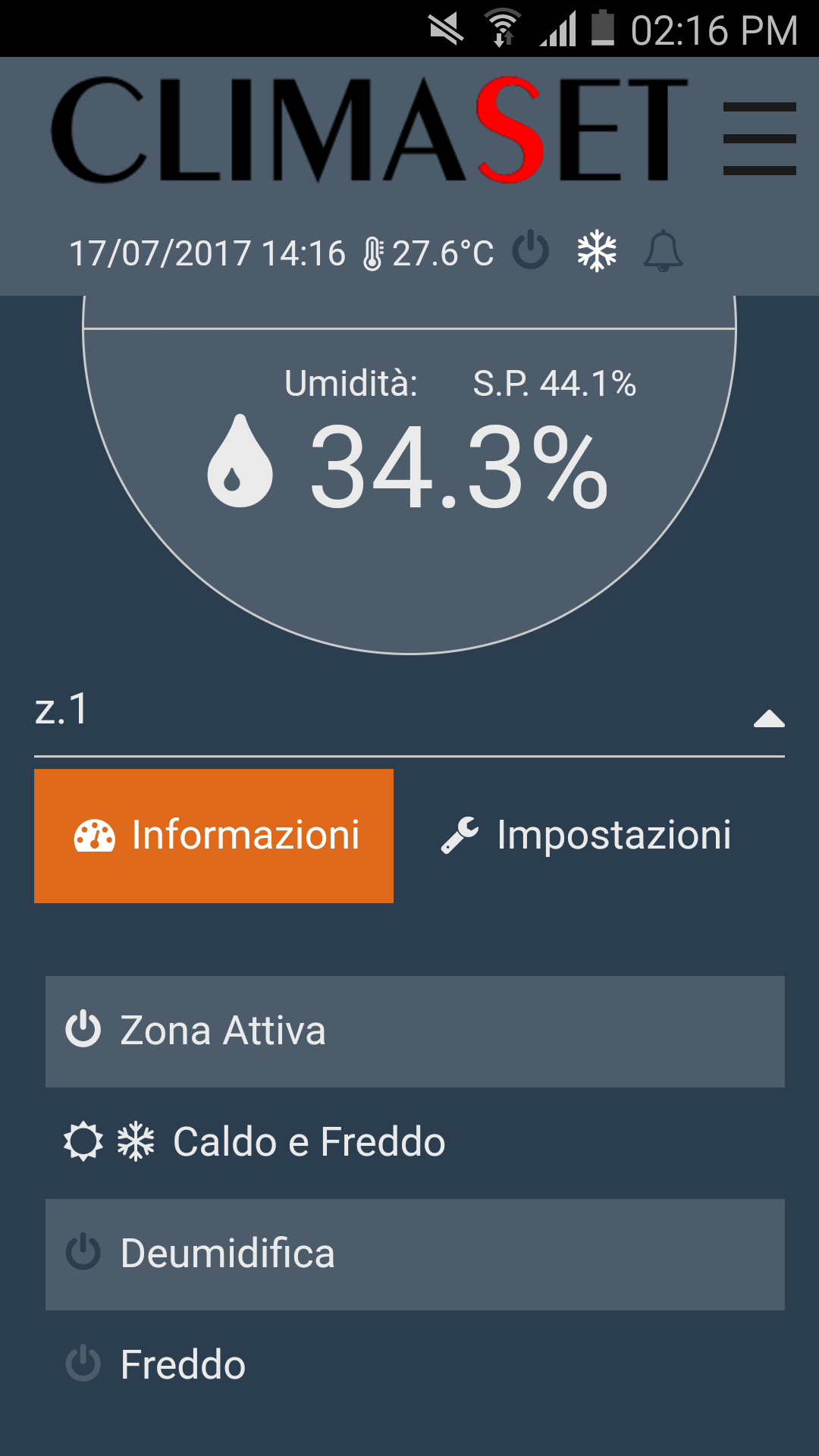Open the hamburger menu
This screenshot has width=819, height=1456.
click(x=759, y=139)
